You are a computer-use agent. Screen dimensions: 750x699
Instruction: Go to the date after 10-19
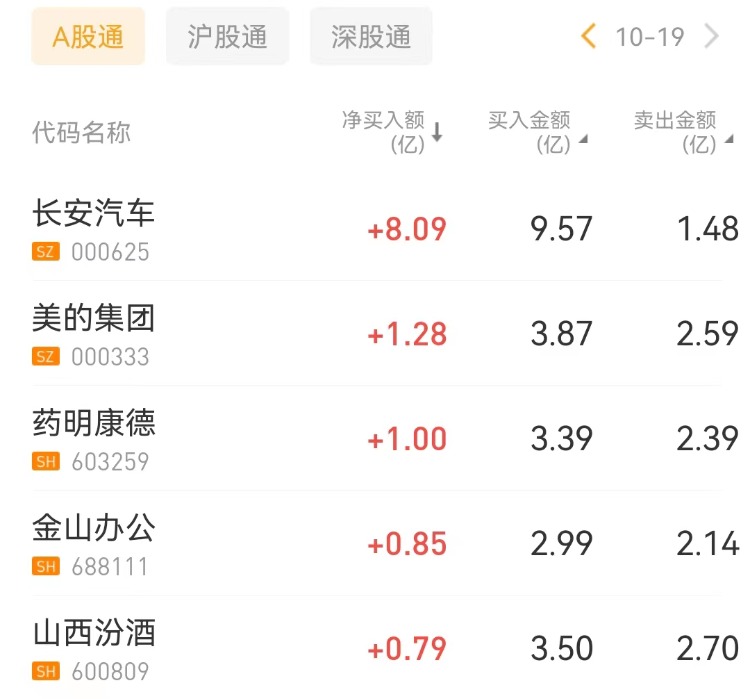(x=712, y=37)
